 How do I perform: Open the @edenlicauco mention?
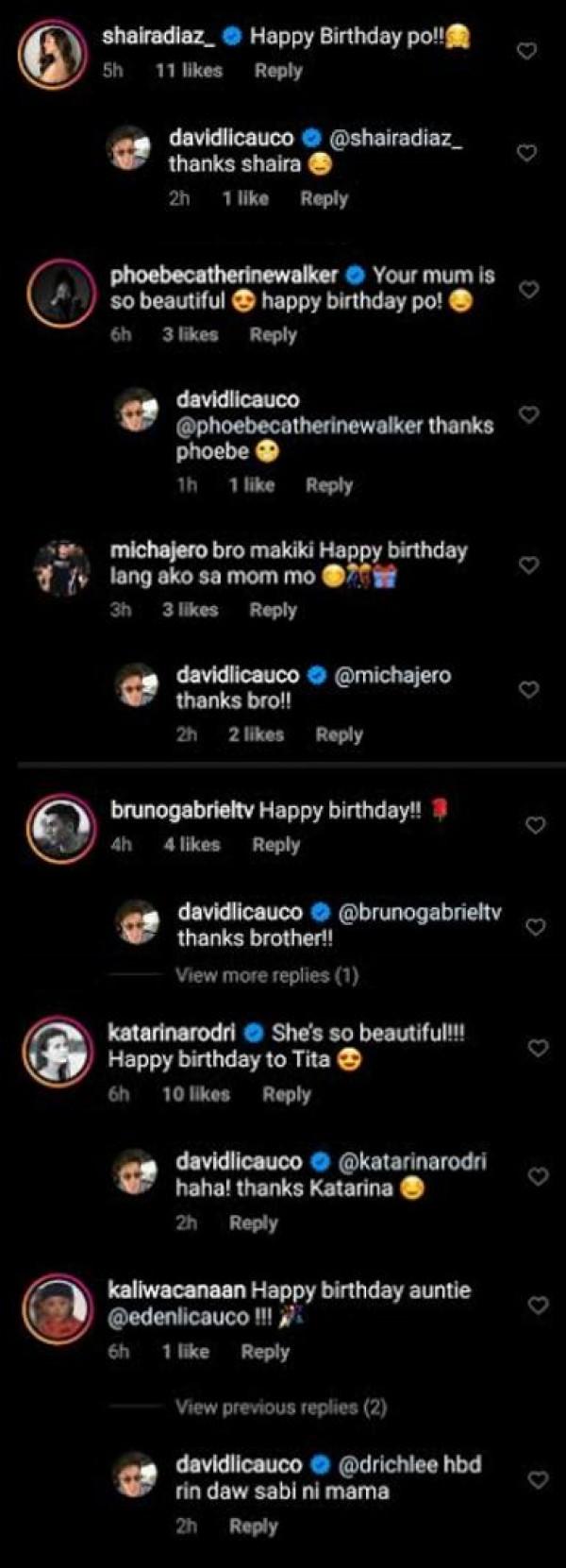pos(177,1317)
